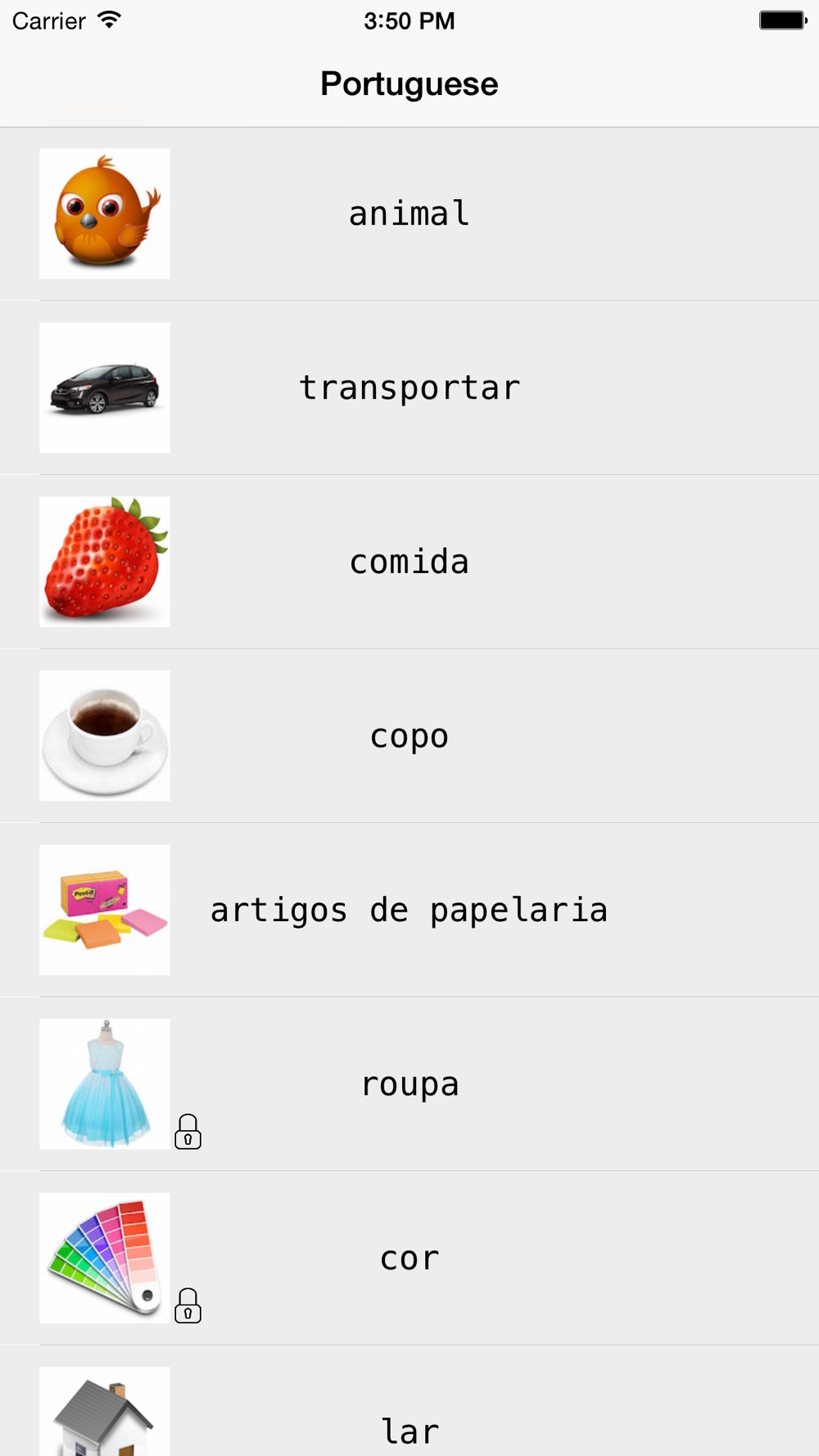Open artigos de papelaria category
The image size is (819, 1456).
(409, 910)
